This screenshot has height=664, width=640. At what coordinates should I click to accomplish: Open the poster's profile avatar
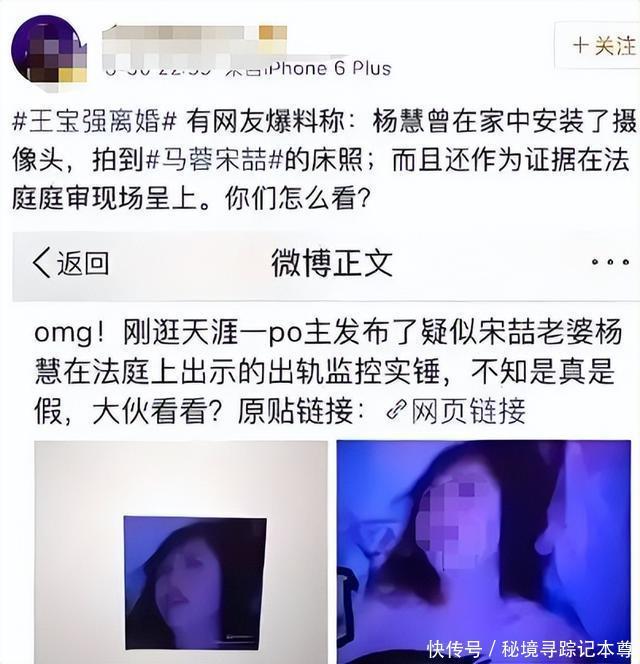(47, 50)
